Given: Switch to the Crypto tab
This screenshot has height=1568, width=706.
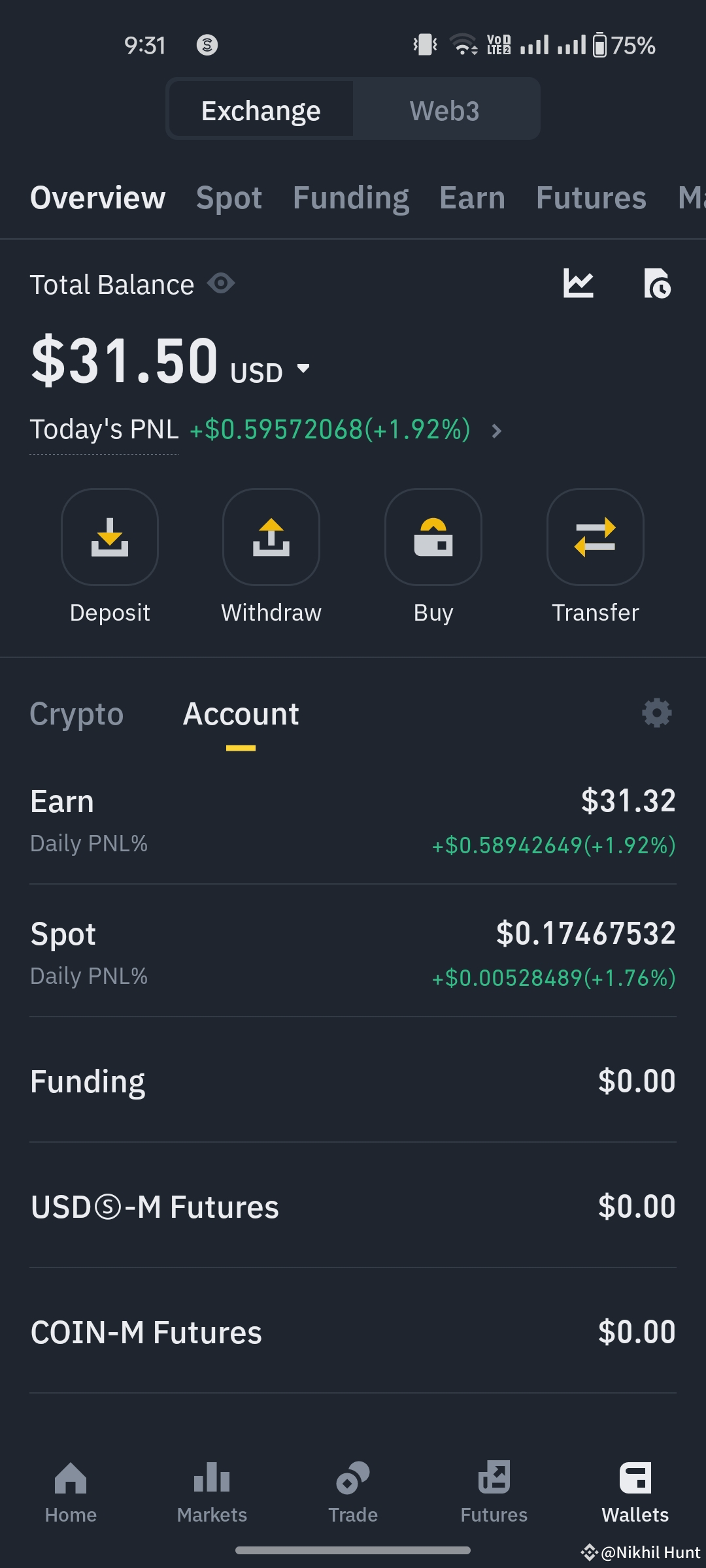Looking at the screenshot, I should click(76, 713).
